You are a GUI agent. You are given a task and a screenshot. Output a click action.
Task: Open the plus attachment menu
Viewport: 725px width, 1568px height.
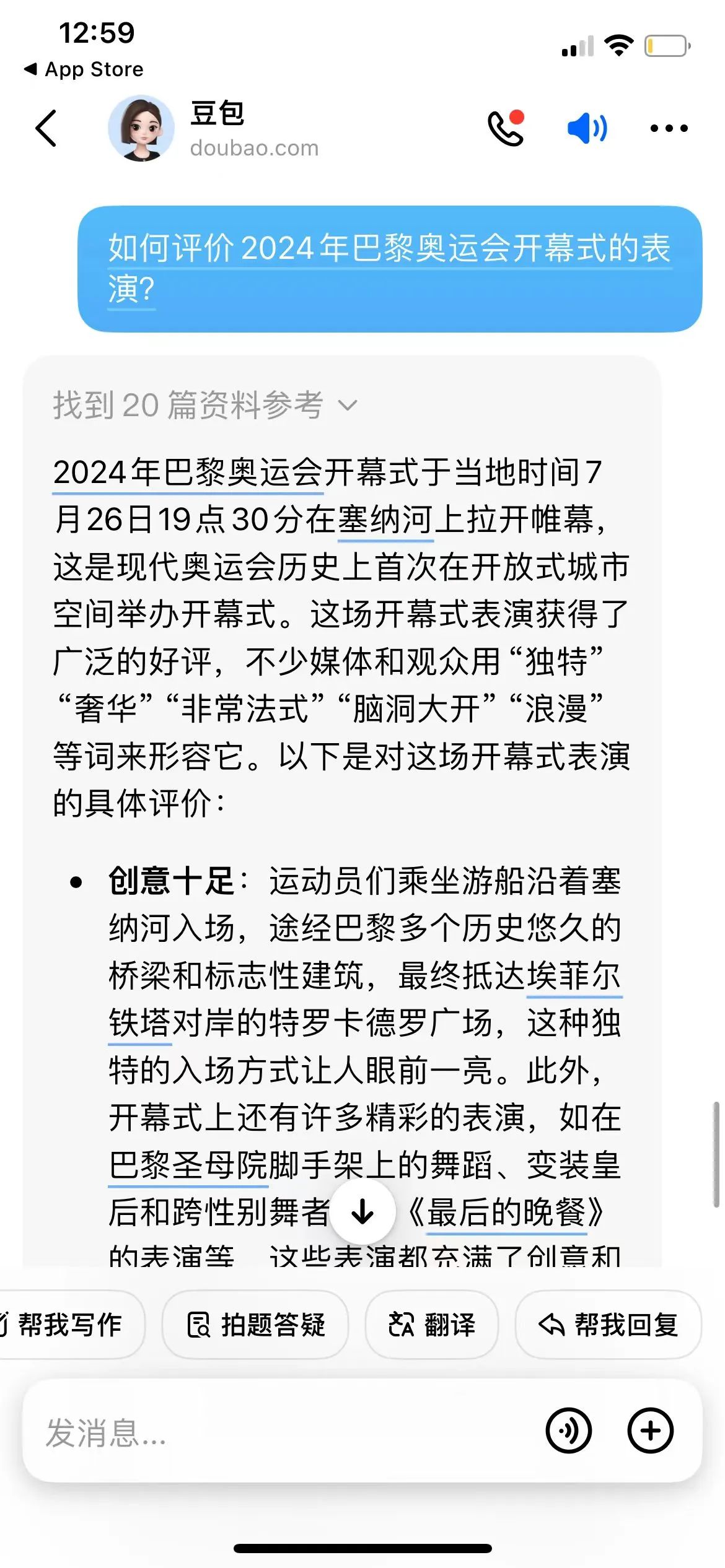coord(650,1431)
